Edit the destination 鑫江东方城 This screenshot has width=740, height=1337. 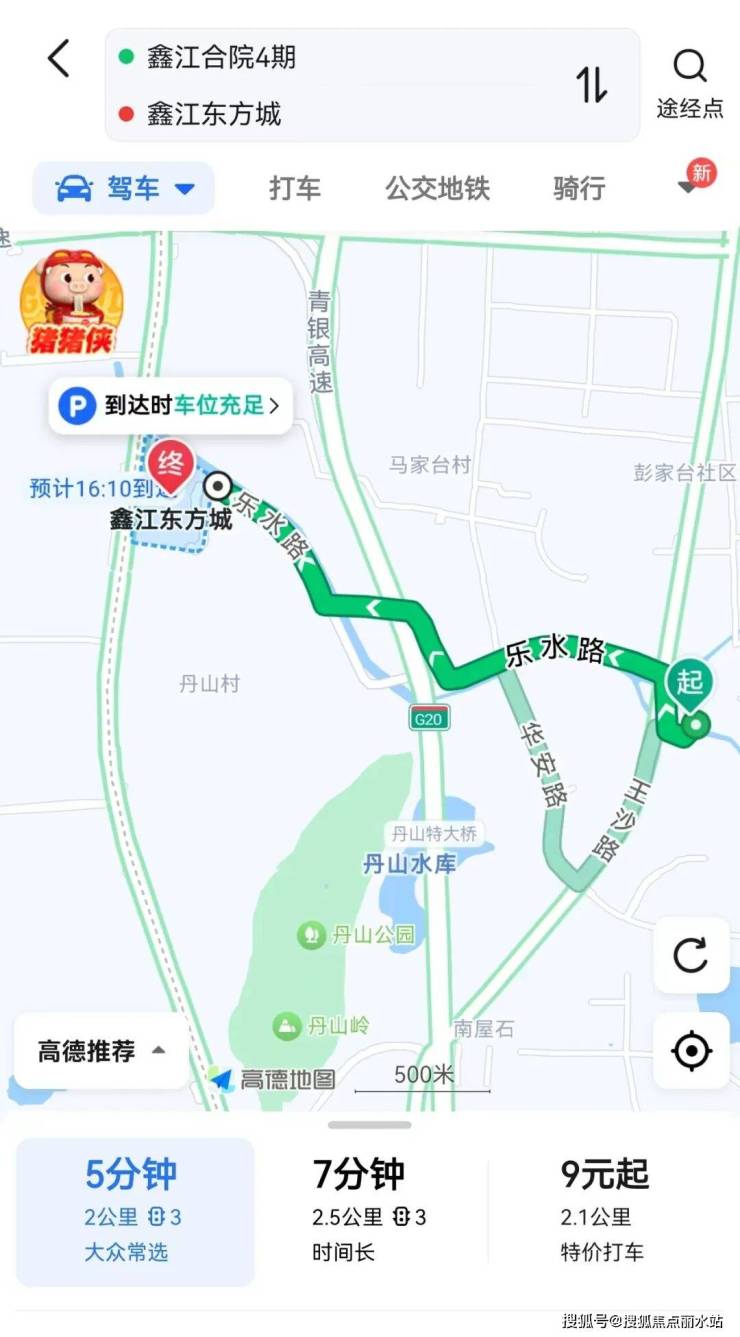214,114
